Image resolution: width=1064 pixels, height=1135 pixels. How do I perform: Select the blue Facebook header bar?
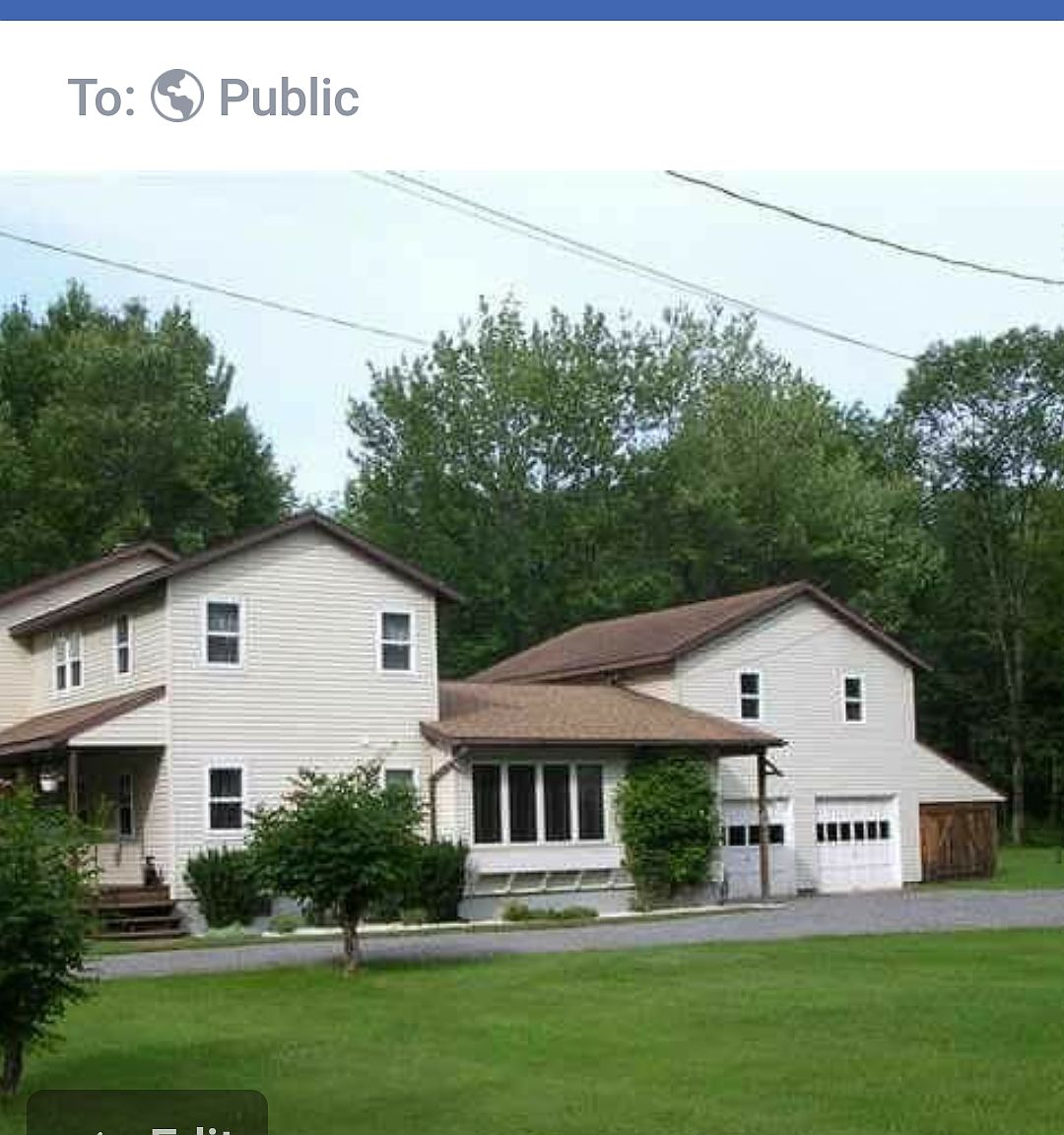(x=532, y=12)
